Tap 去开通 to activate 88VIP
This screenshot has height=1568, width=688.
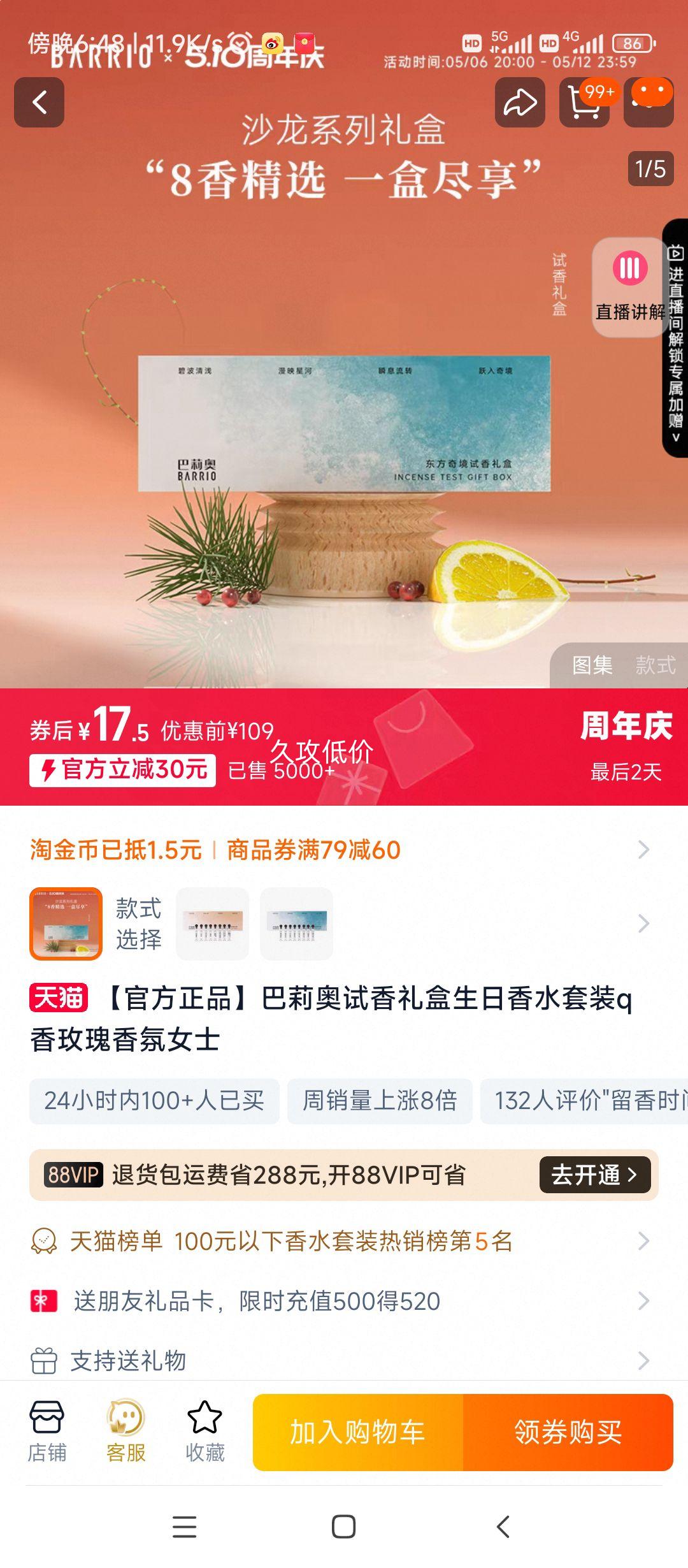click(594, 1174)
